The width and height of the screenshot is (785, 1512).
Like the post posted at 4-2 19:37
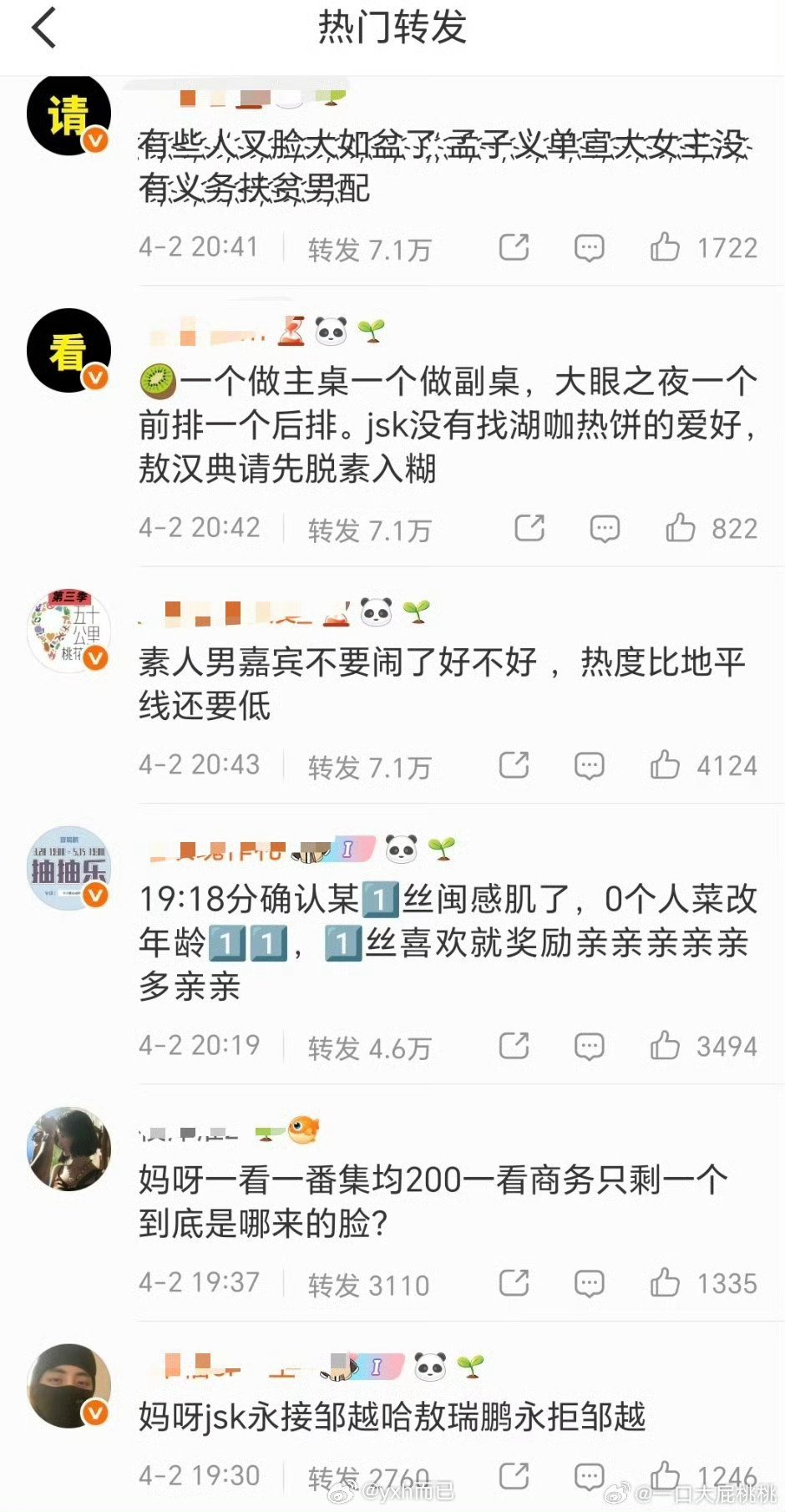tap(666, 1283)
